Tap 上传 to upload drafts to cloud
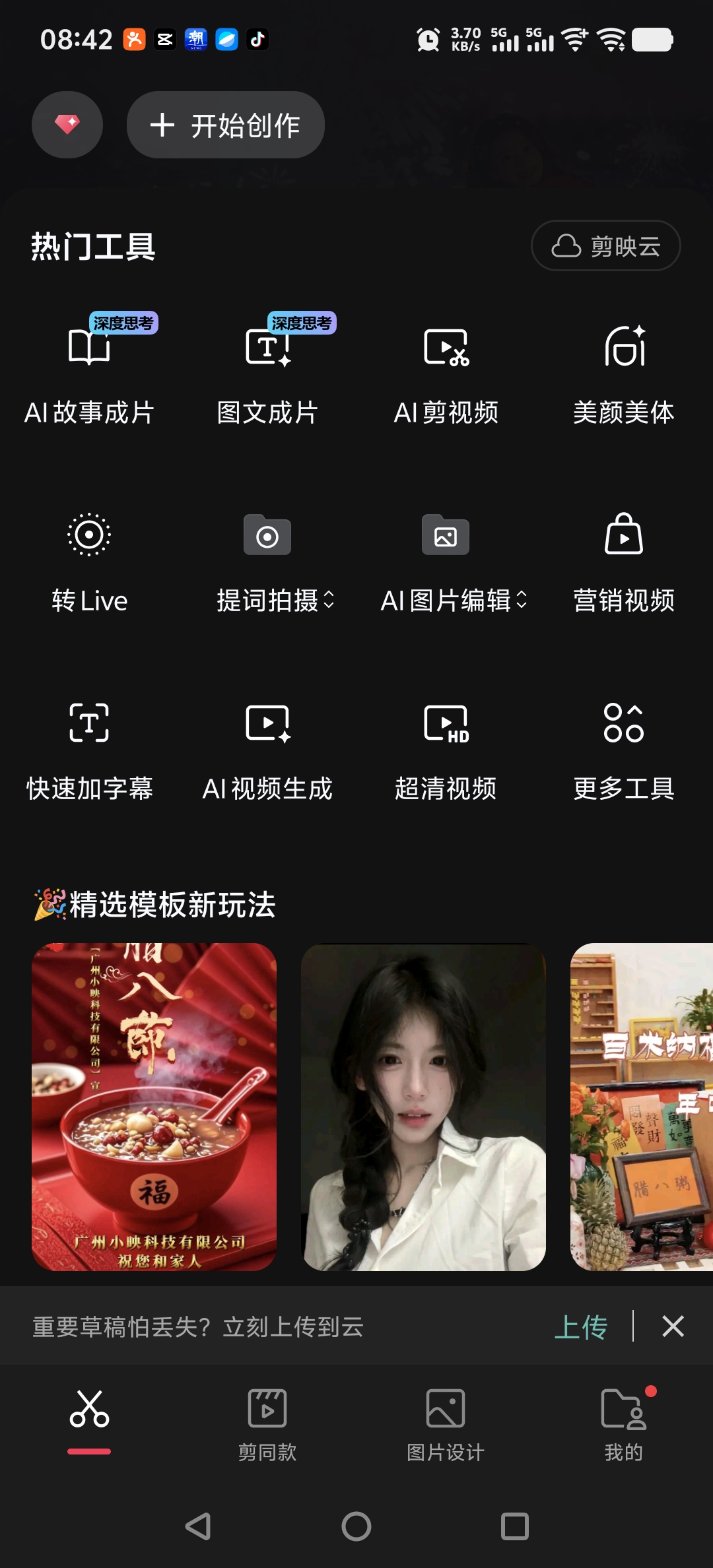 (580, 1327)
